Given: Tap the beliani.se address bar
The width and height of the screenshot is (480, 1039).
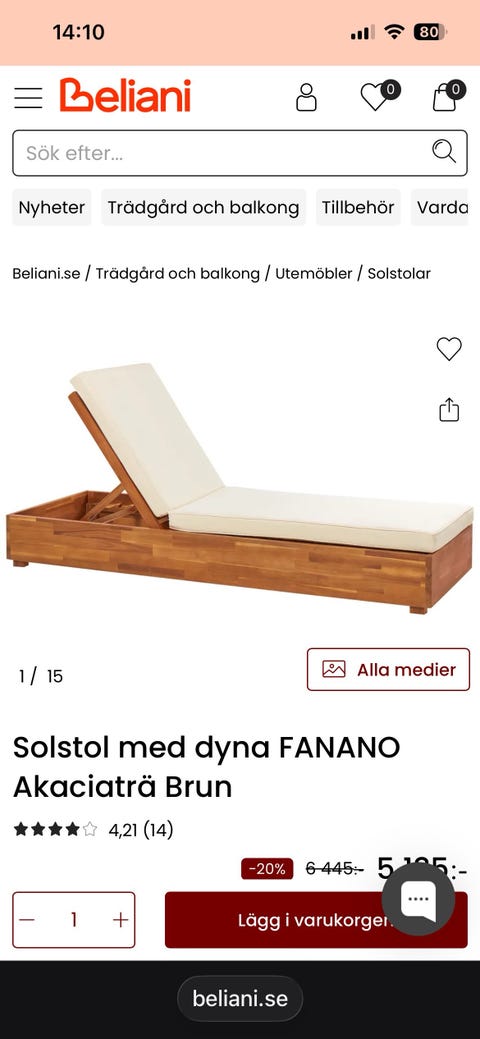Looking at the screenshot, I should point(240,999).
